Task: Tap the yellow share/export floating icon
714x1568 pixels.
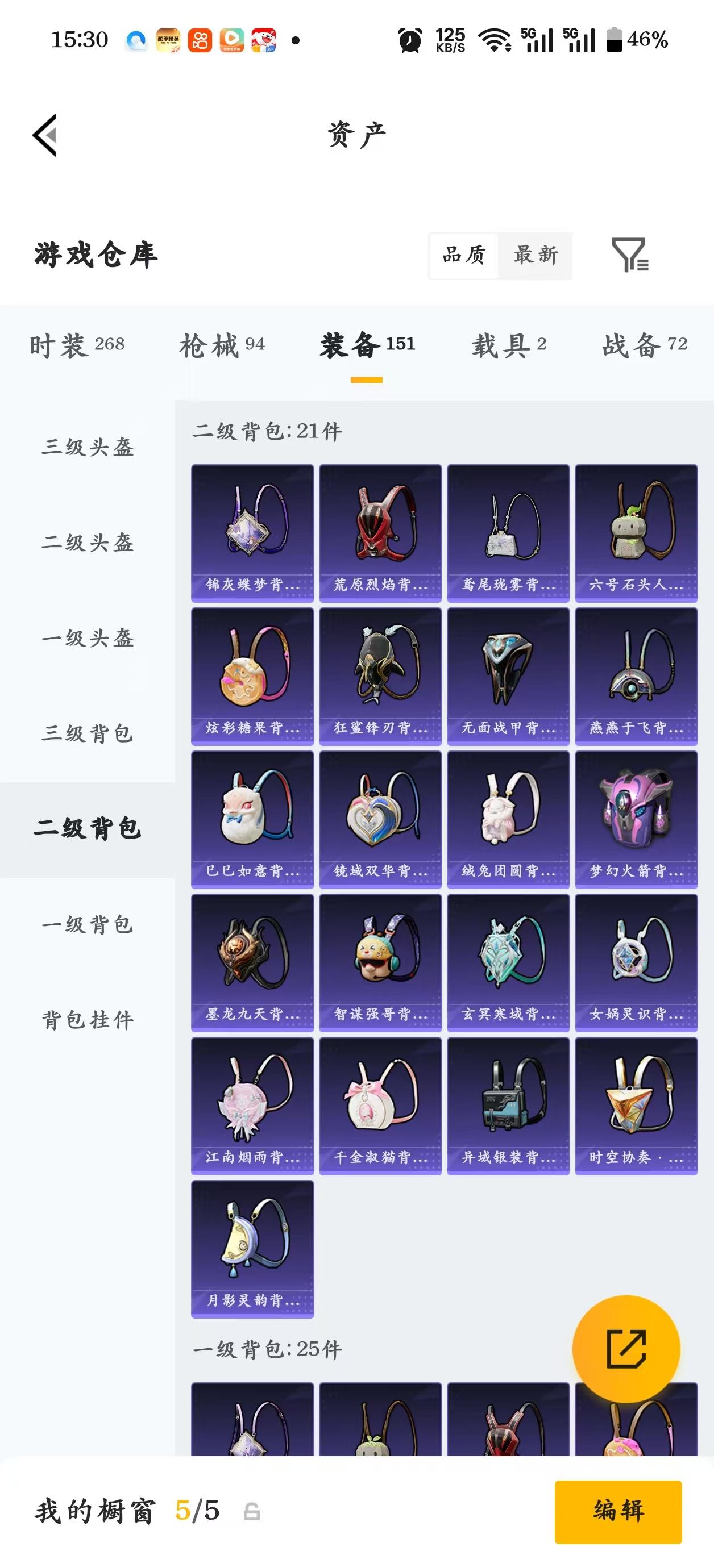Action: click(628, 1348)
